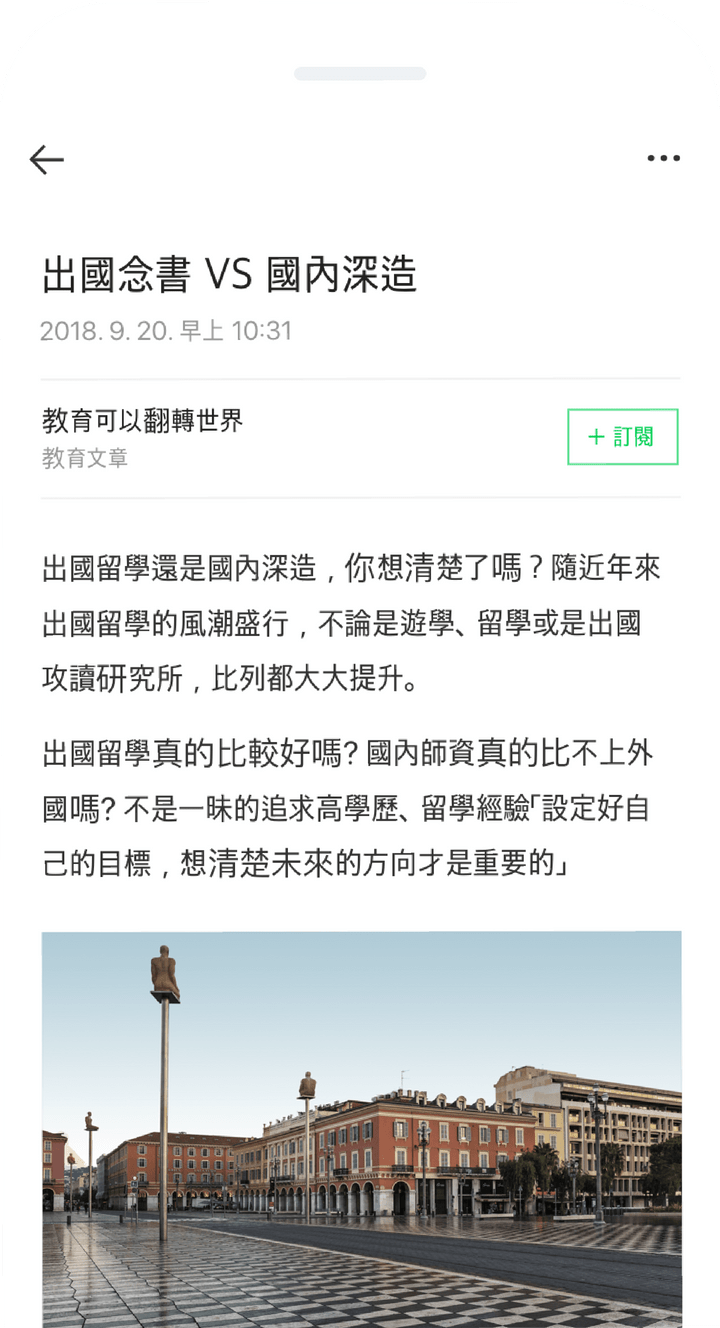Viewport: 720px width, 1328px height.
Task: Go back using the arrow icon
Action: coord(47,159)
